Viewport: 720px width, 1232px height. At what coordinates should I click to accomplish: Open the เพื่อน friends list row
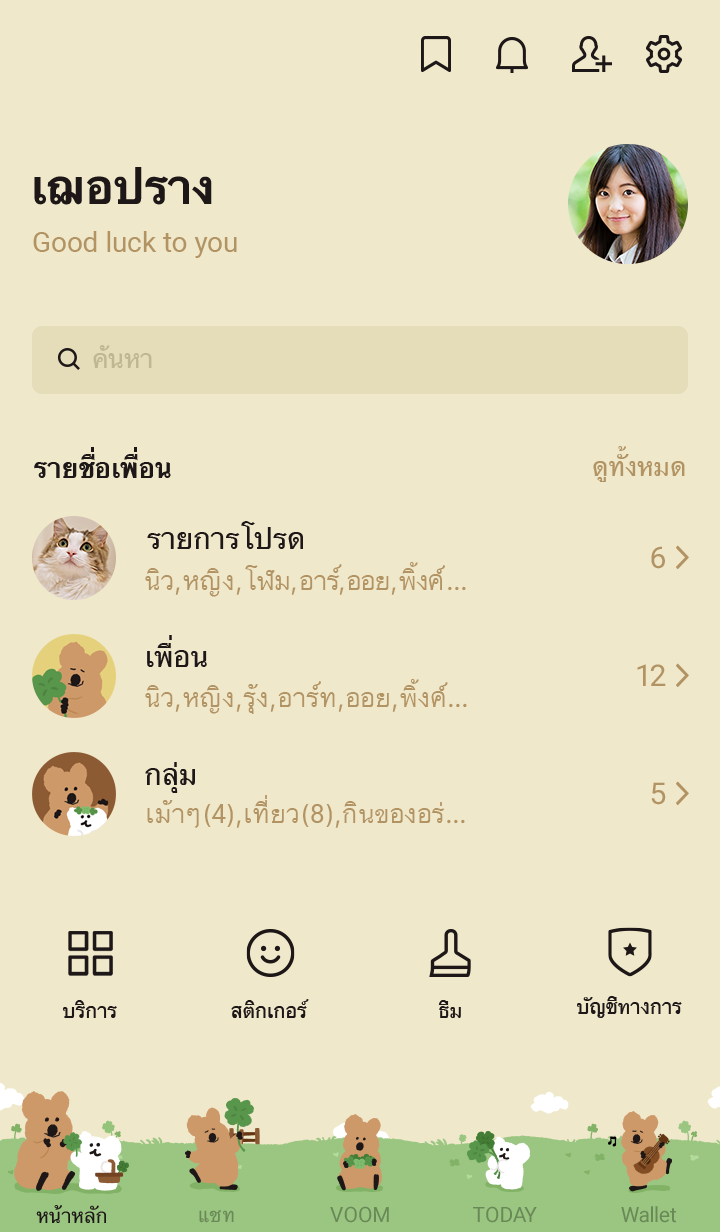tap(360, 676)
